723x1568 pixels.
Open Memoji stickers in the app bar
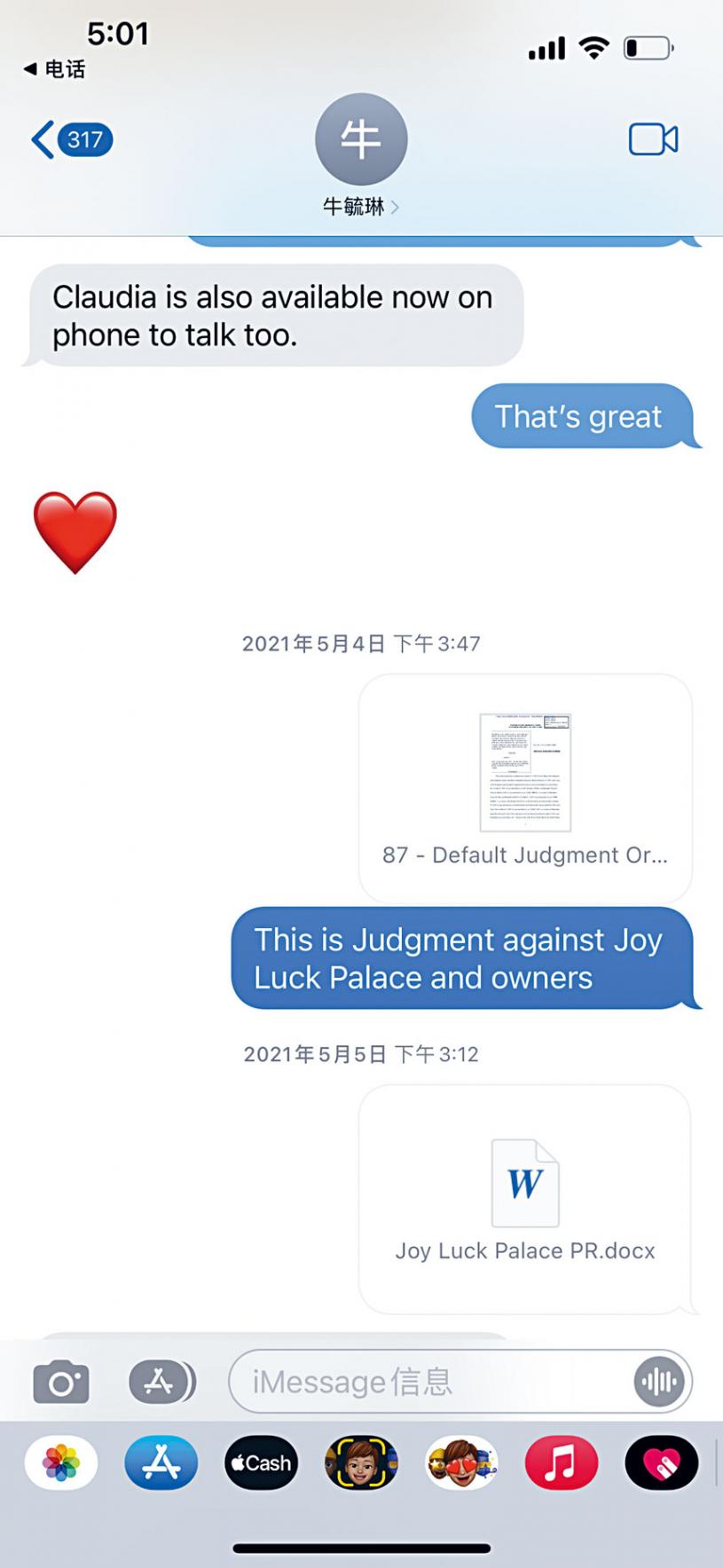pos(460,1462)
